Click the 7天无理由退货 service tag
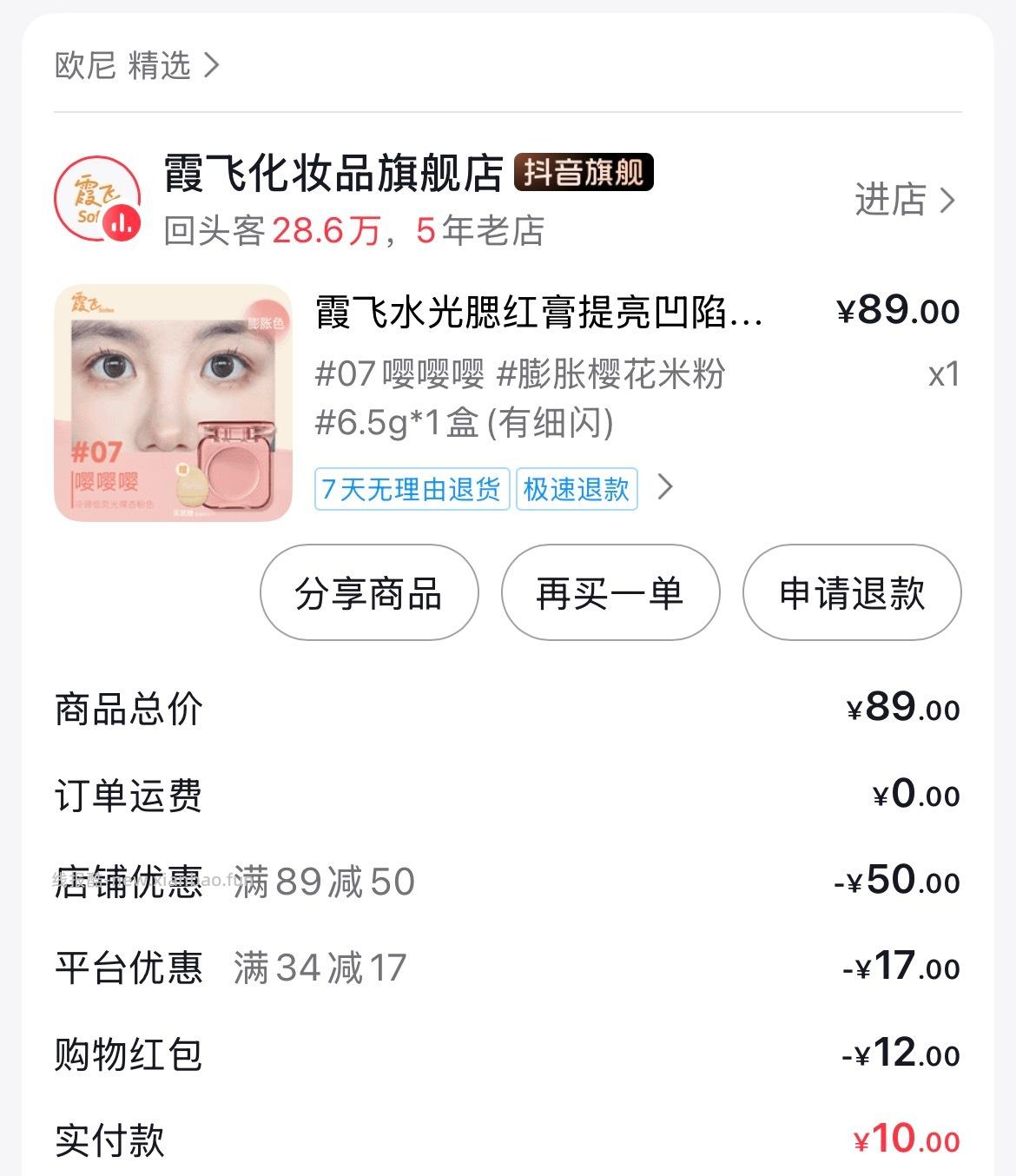Image resolution: width=1016 pixels, height=1176 pixels. point(412,491)
